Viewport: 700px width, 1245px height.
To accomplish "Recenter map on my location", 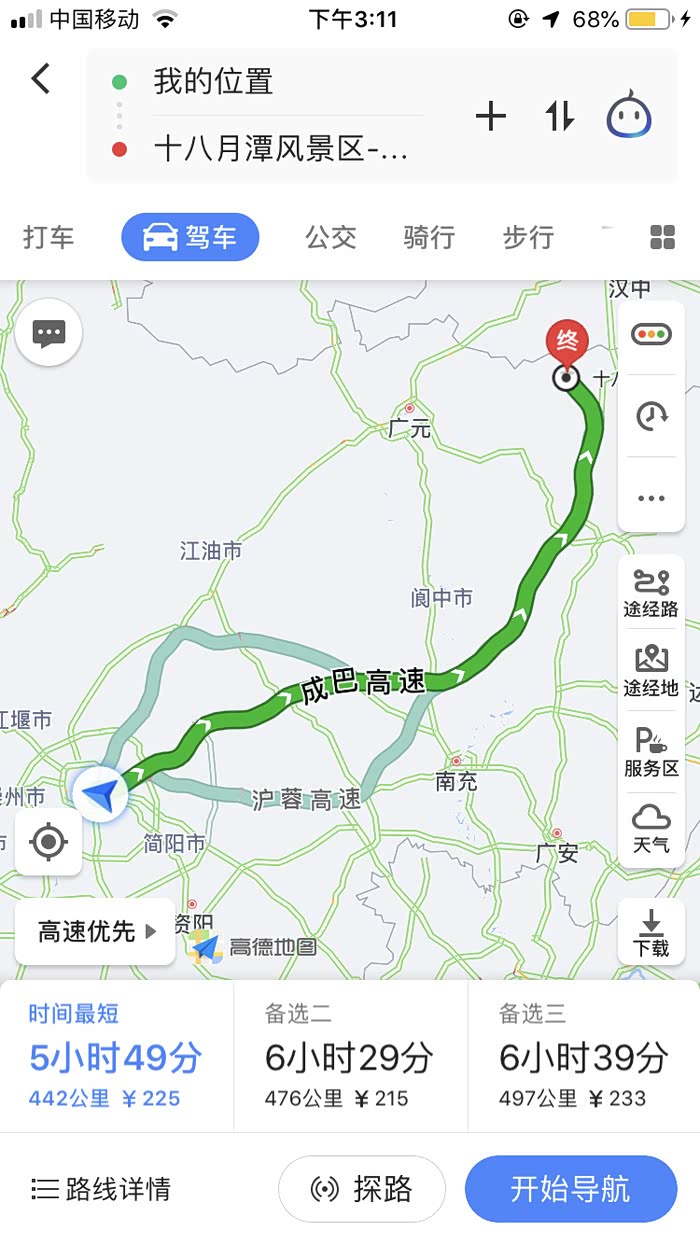I will pos(49,842).
